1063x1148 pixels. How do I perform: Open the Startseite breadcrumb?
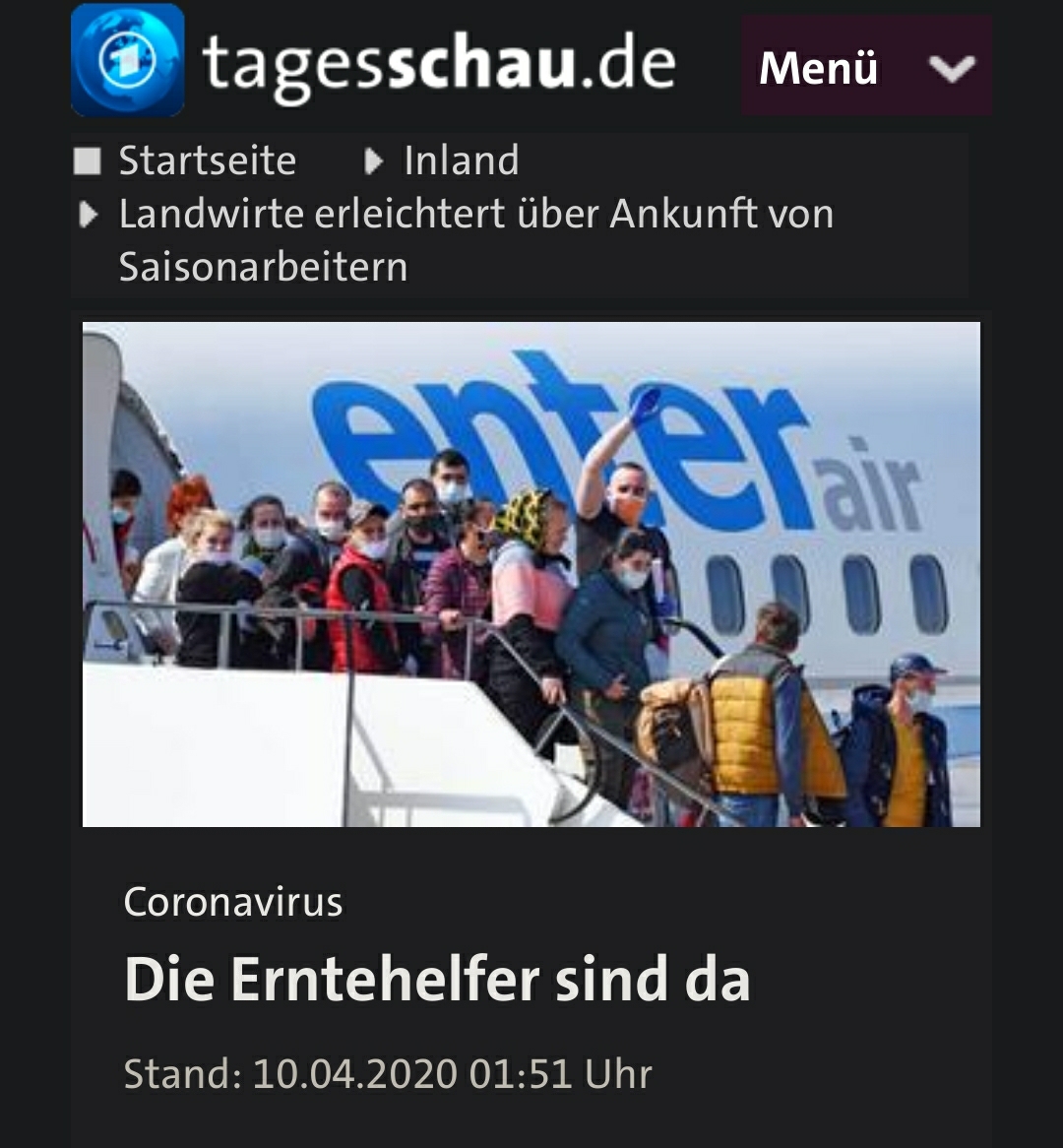point(207,160)
